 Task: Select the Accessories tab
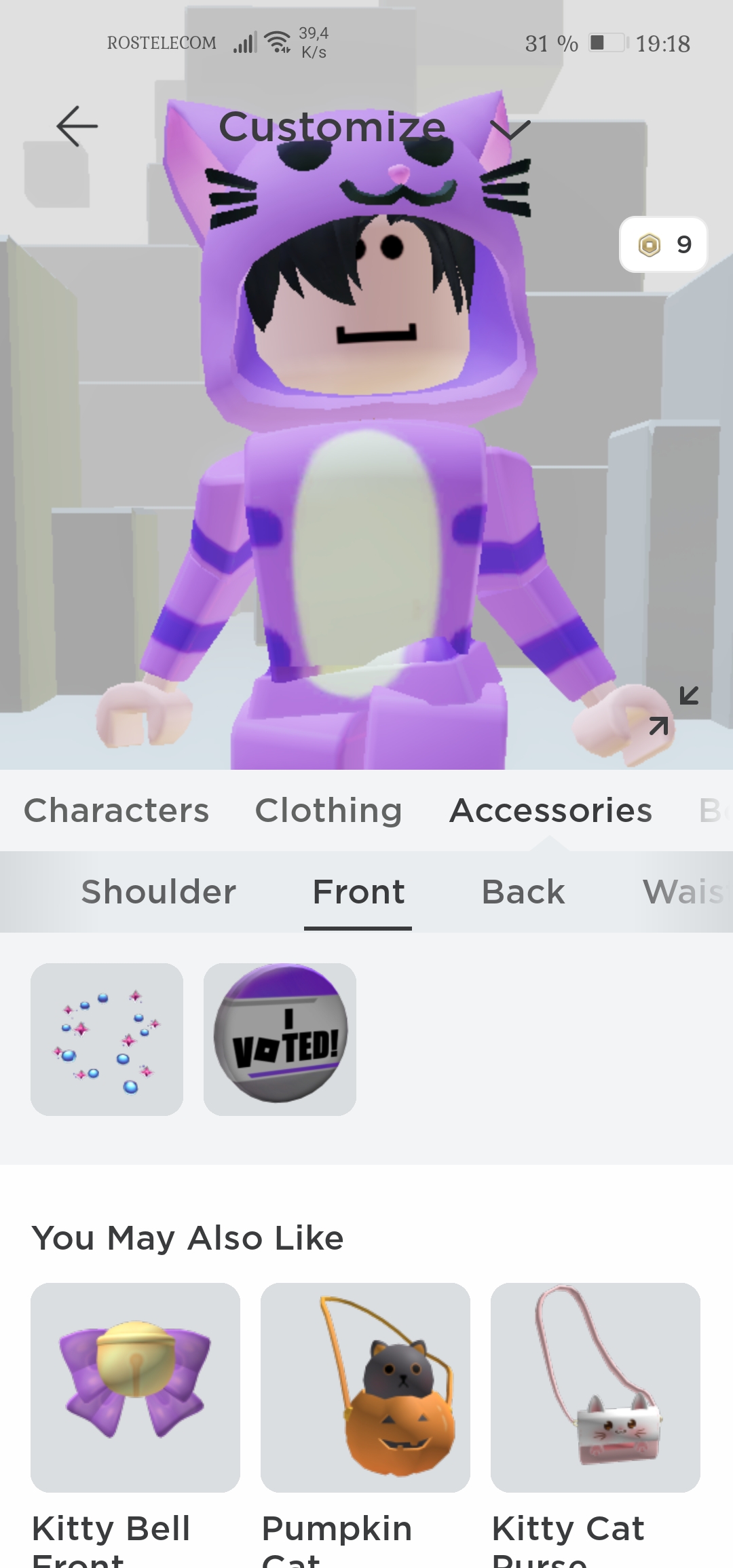coord(550,810)
